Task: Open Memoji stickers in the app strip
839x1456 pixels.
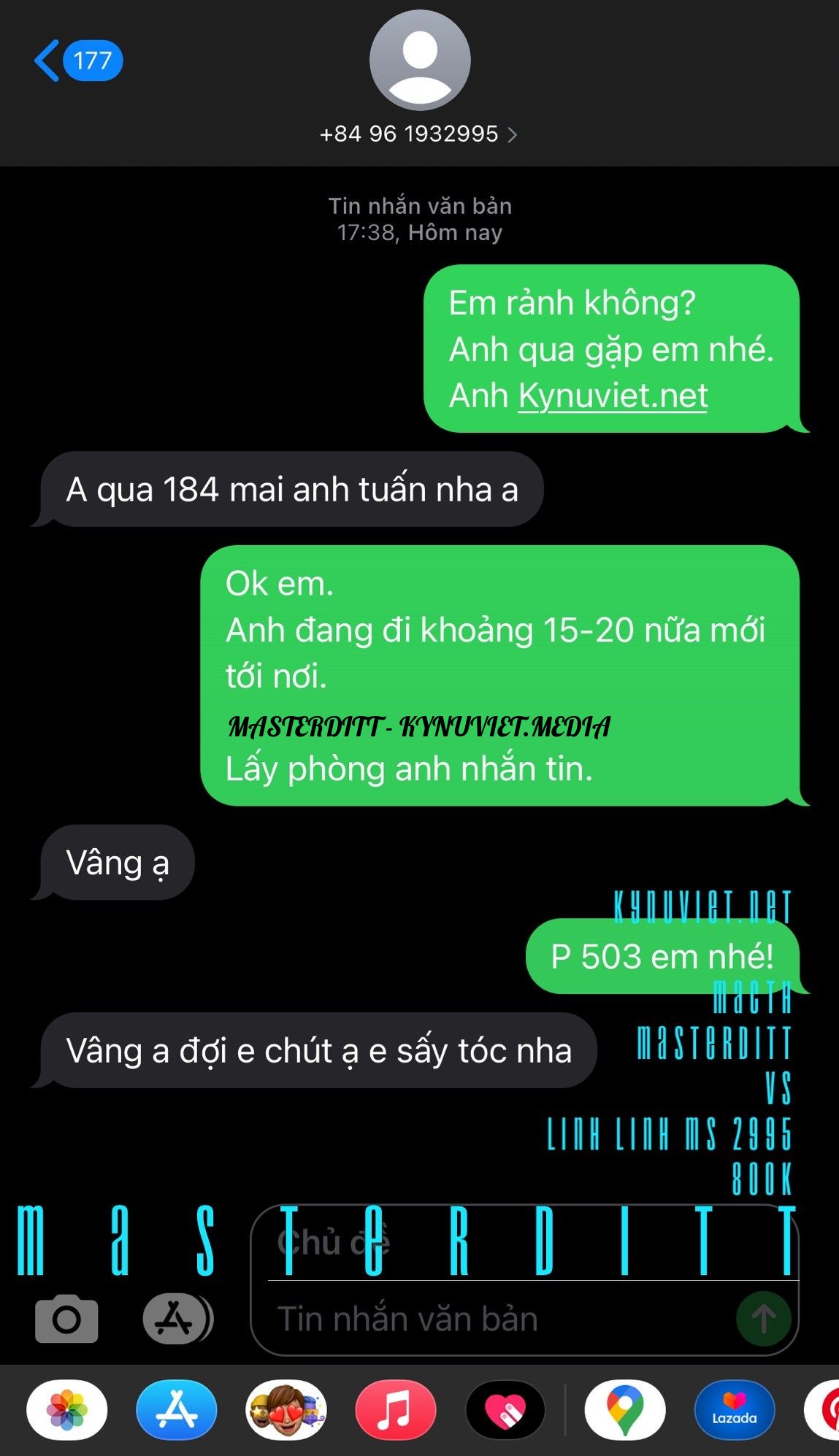Action: (x=286, y=1410)
